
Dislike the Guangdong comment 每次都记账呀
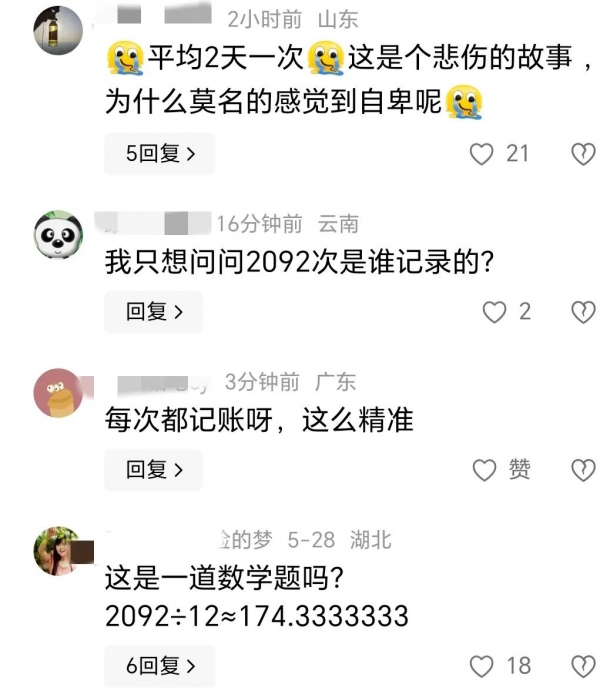pos(582,470)
